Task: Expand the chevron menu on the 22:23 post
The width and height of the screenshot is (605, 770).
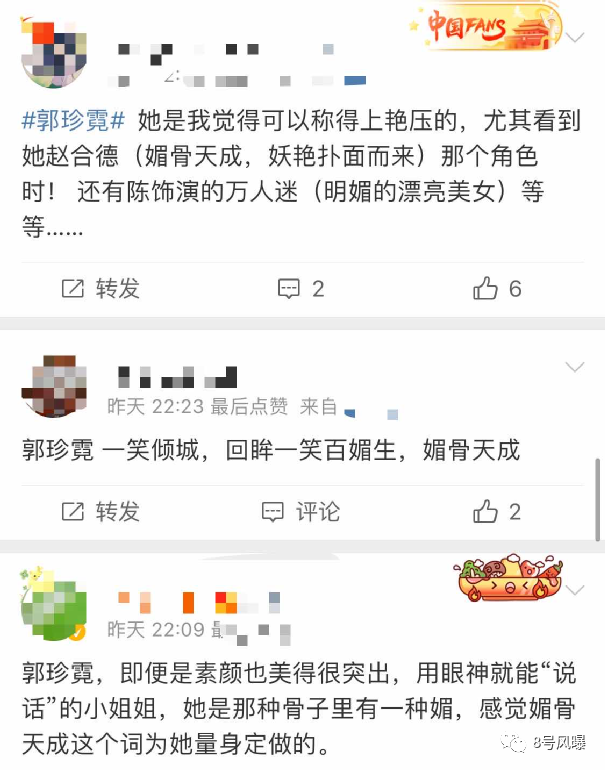Action: click(575, 367)
